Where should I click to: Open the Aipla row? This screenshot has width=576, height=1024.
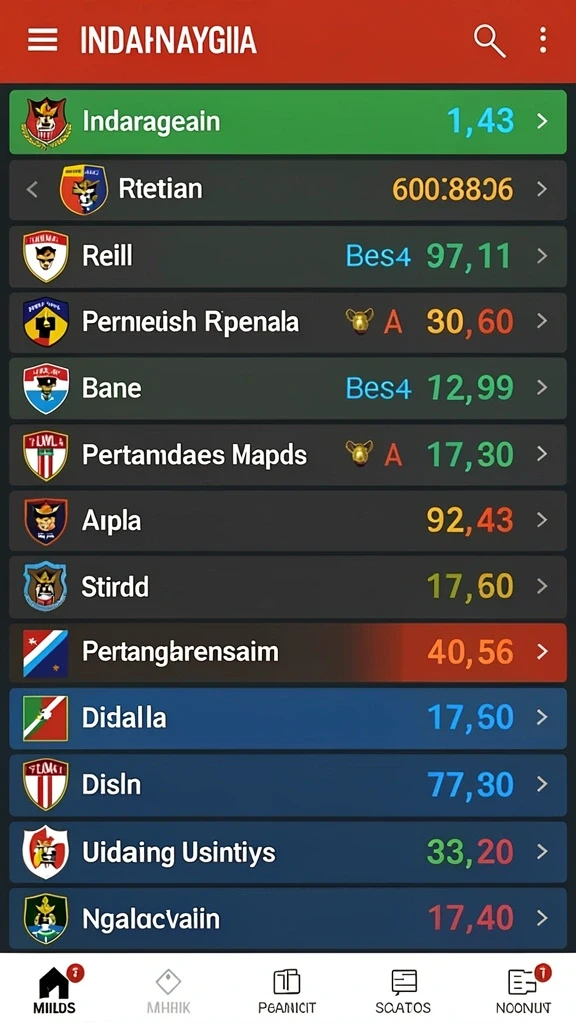[x=288, y=521]
